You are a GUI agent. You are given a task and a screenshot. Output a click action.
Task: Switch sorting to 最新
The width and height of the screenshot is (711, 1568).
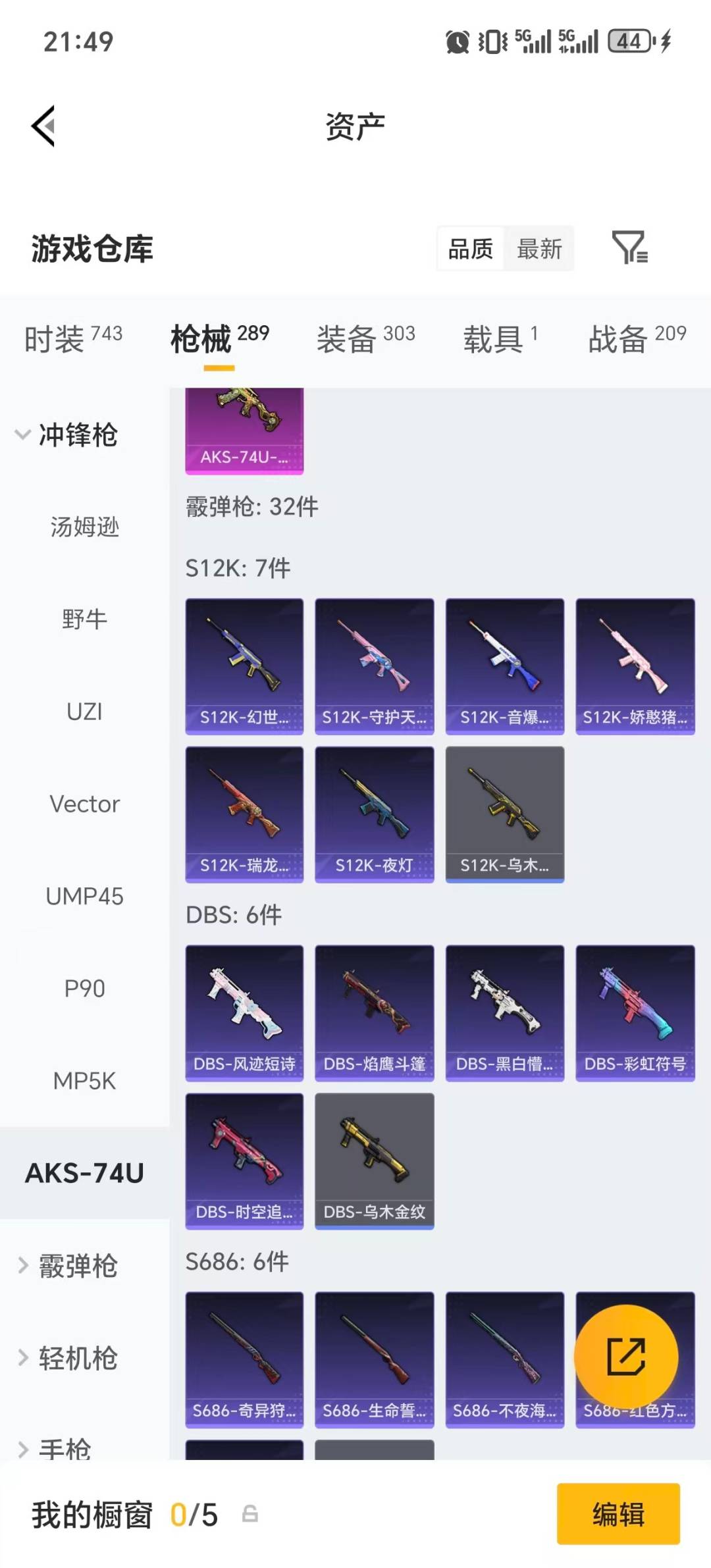(x=540, y=249)
